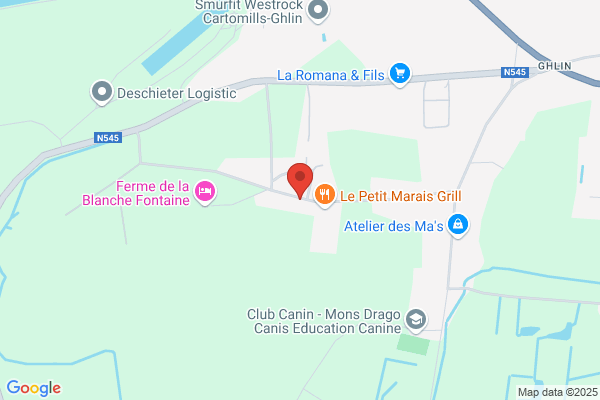This screenshot has height=400, width=600.
Task: View La Romana & Fils store marker
Action: click(400, 74)
